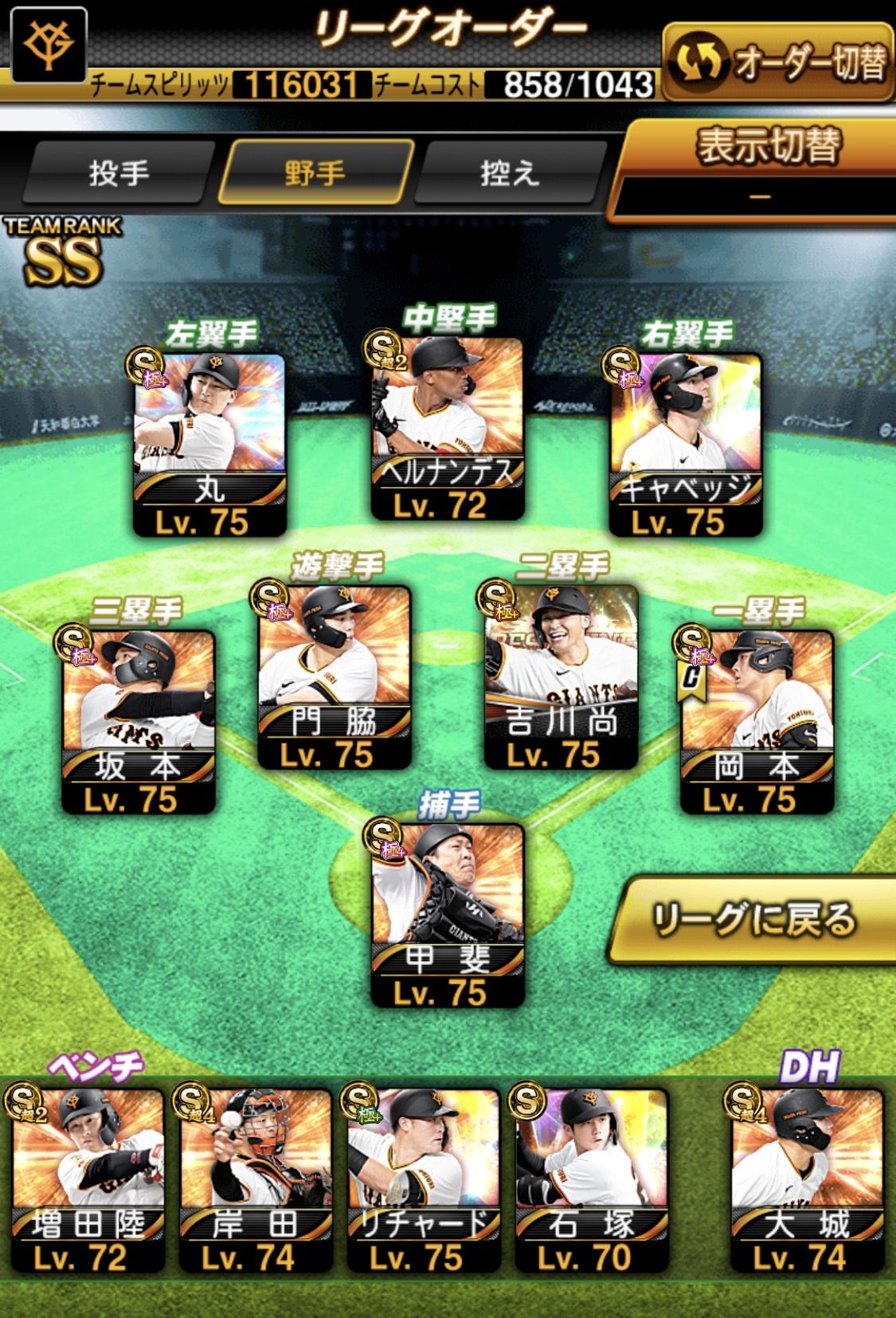896x1318 pixels.
Task: Open bench player 石塚 card
Action: [x=592, y=1179]
